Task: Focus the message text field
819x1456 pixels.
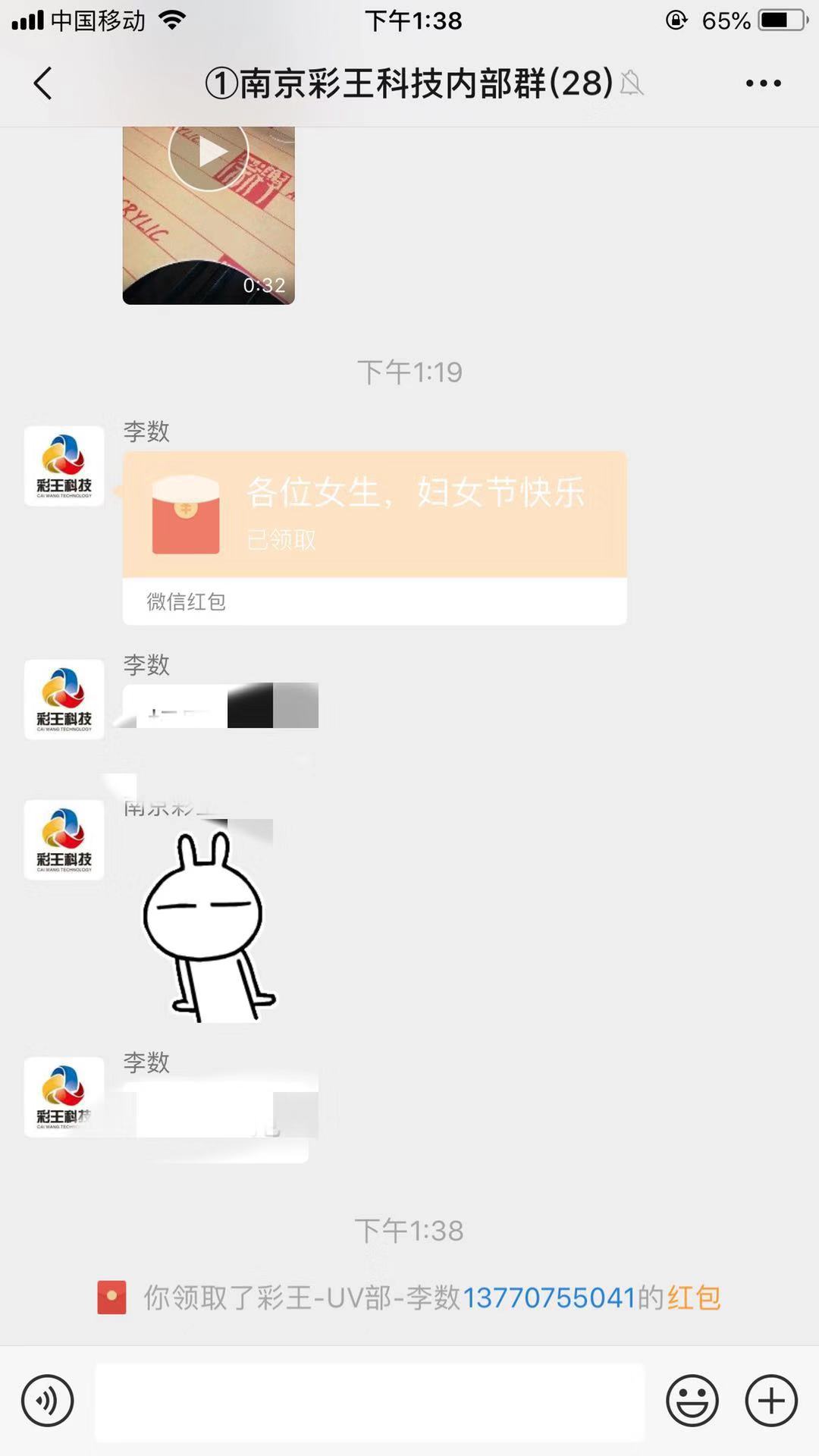Action: point(369,1401)
